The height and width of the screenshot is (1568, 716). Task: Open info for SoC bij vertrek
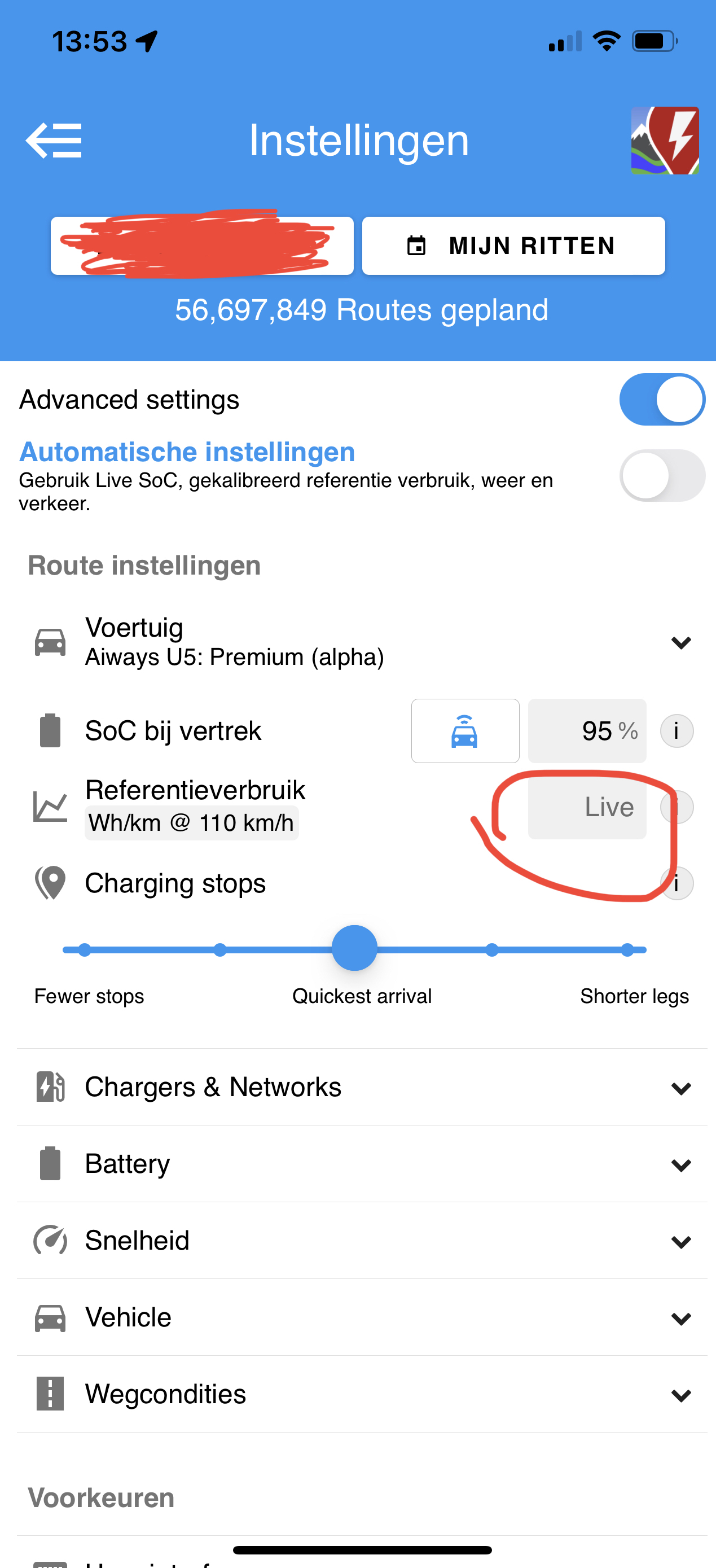pyautogui.click(x=677, y=730)
